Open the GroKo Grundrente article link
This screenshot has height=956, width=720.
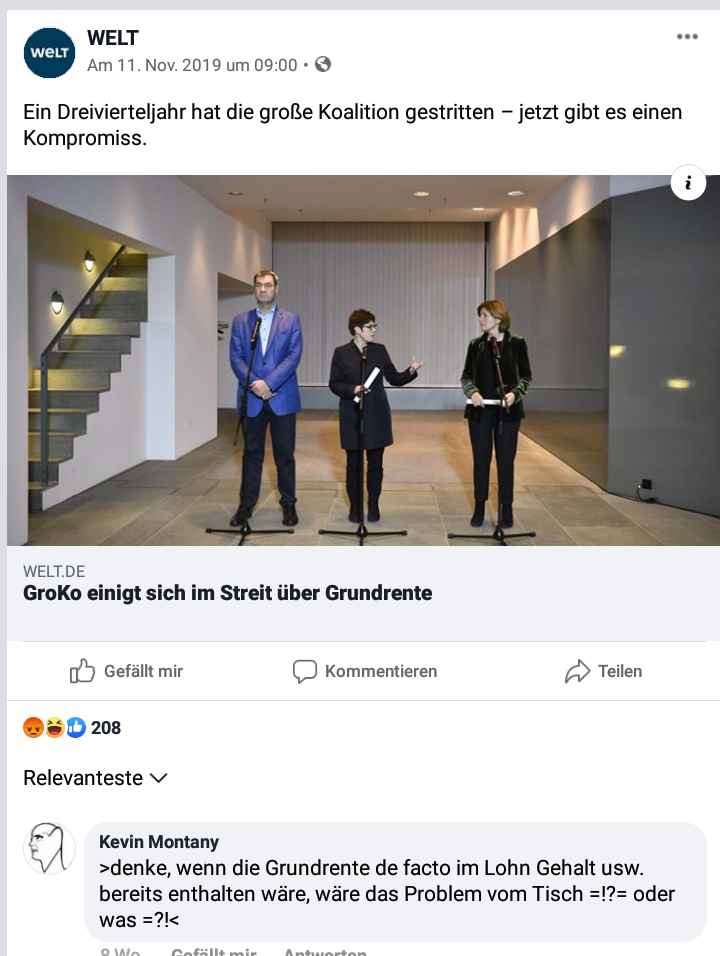(x=228, y=593)
